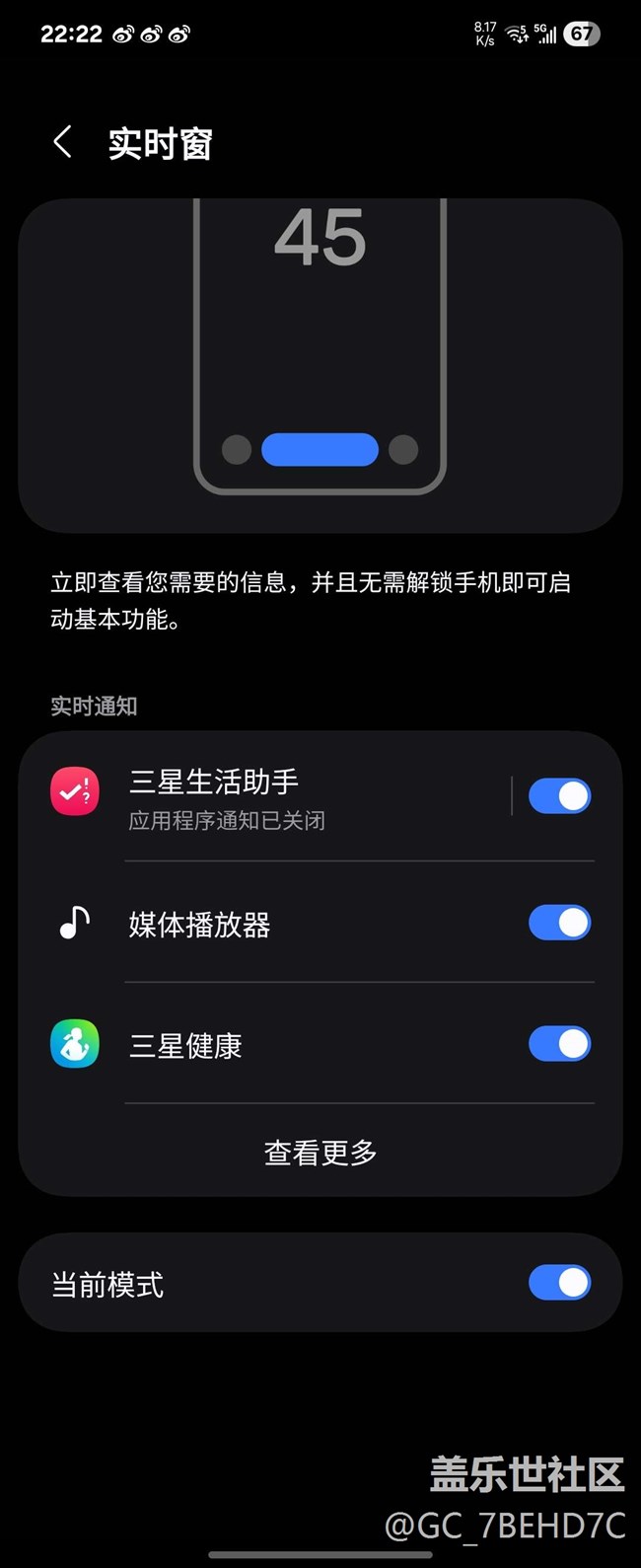Toggle off 三星生活助手 switch
The width and height of the screenshot is (641, 1568).
tap(559, 796)
